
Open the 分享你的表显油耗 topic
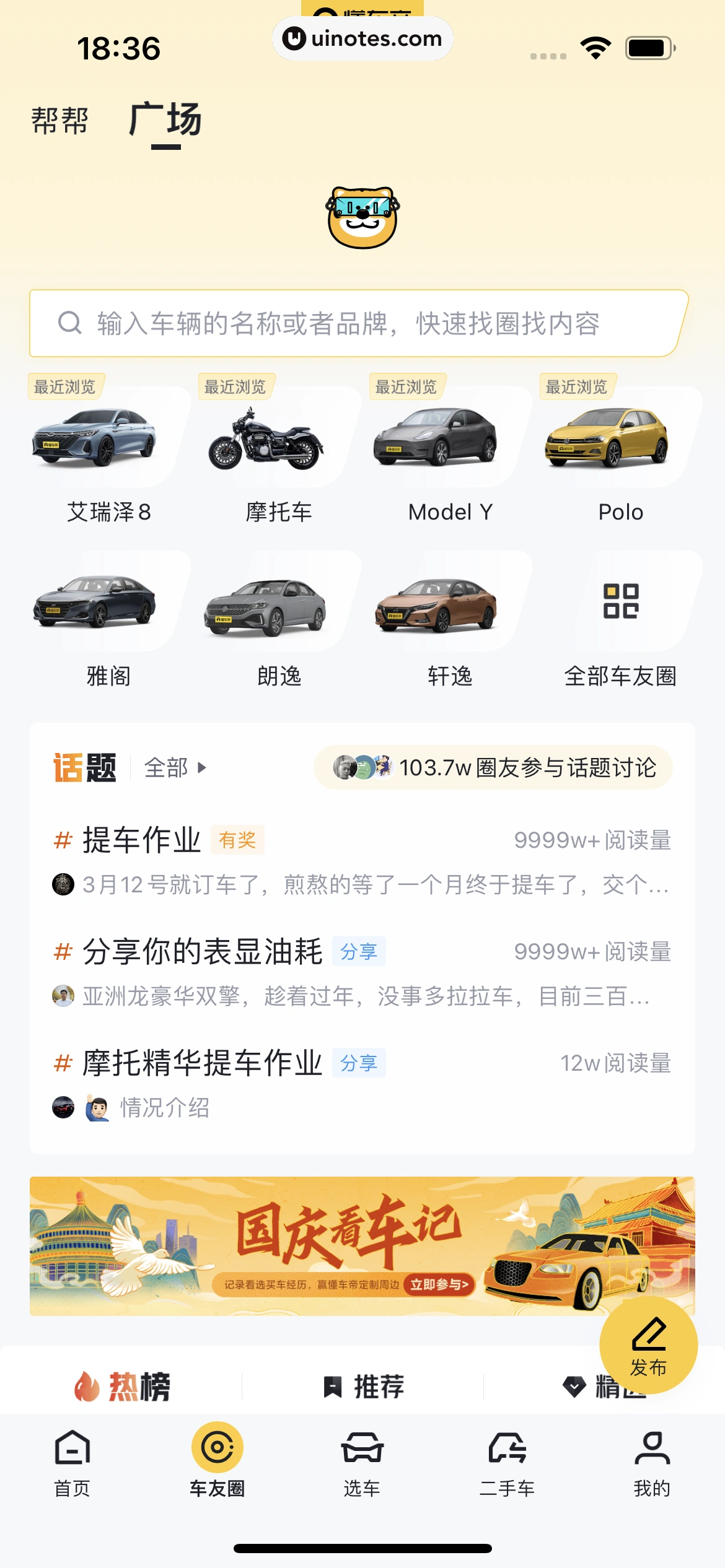pos(203,952)
